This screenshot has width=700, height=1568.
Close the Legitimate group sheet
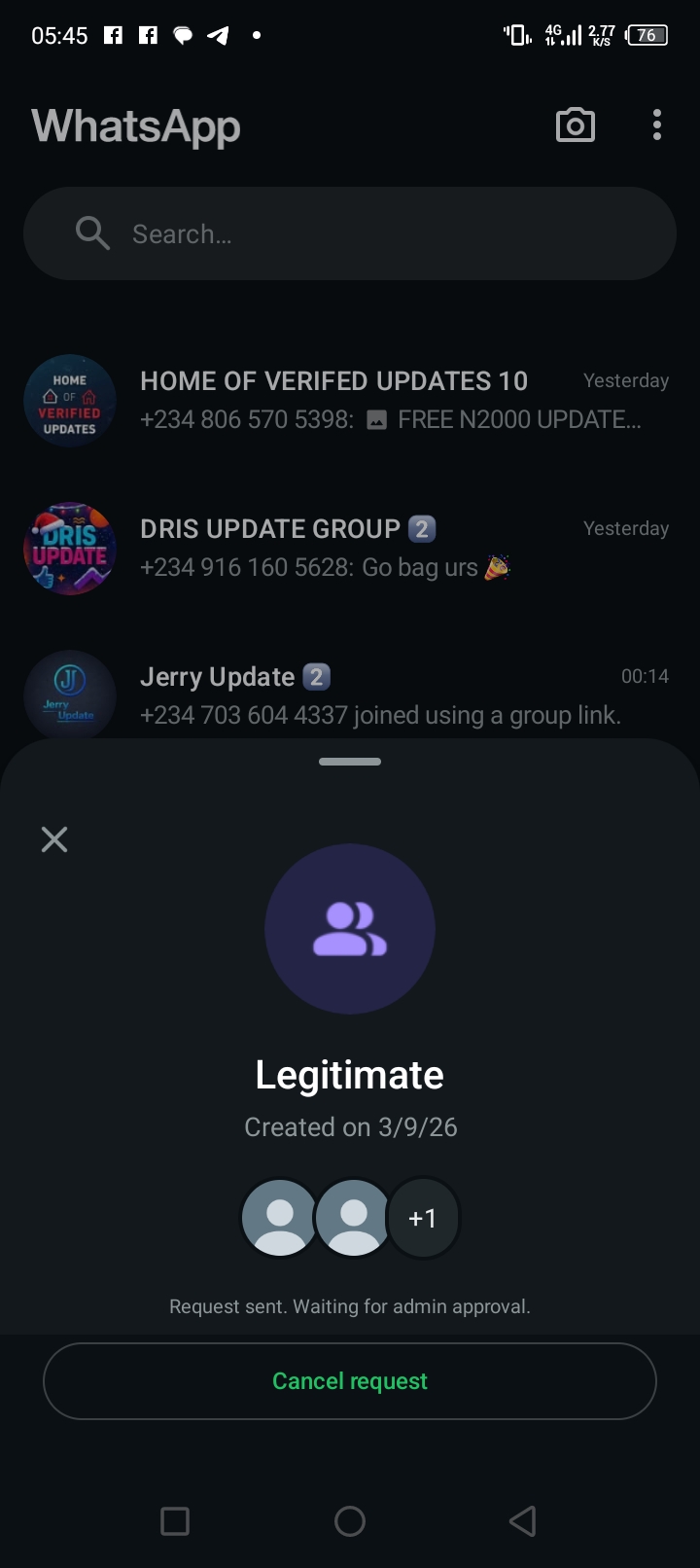click(x=54, y=839)
